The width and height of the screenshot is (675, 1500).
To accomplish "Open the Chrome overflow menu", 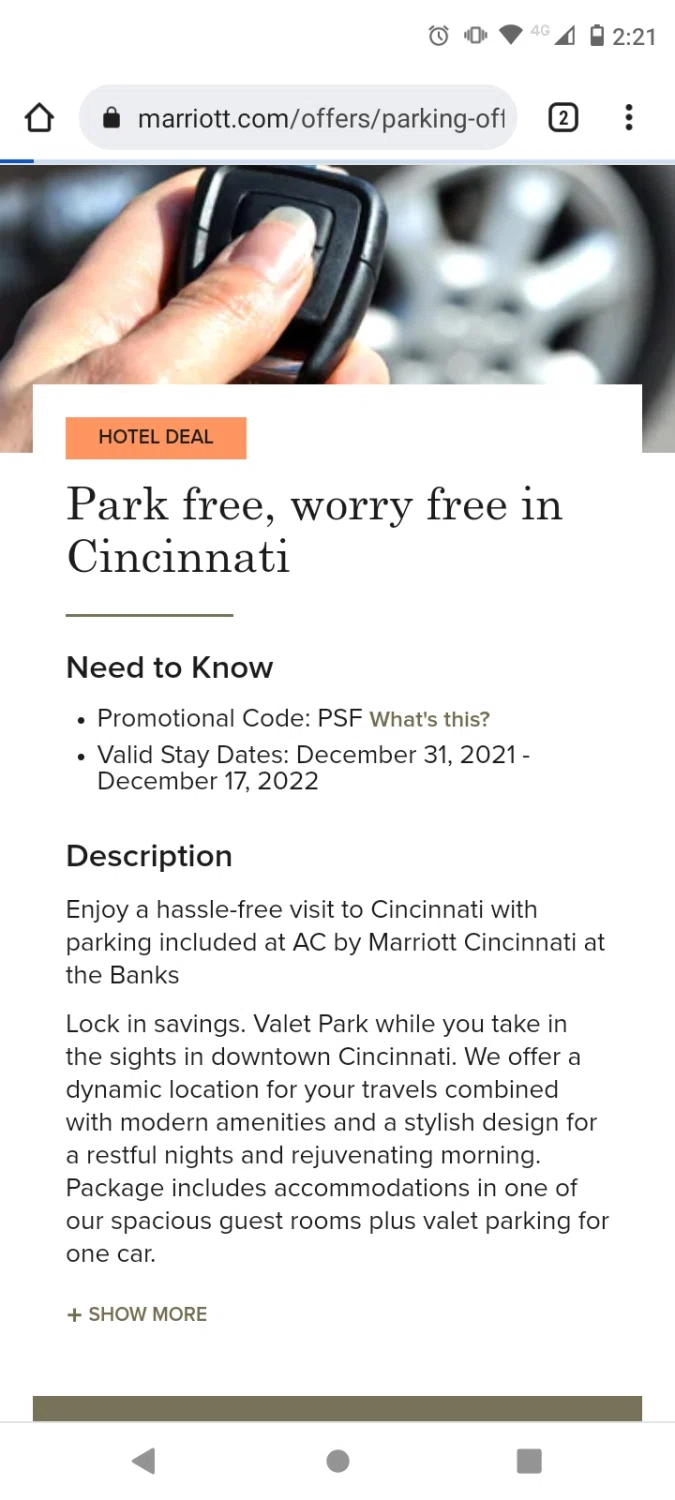I will pos(629,119).
